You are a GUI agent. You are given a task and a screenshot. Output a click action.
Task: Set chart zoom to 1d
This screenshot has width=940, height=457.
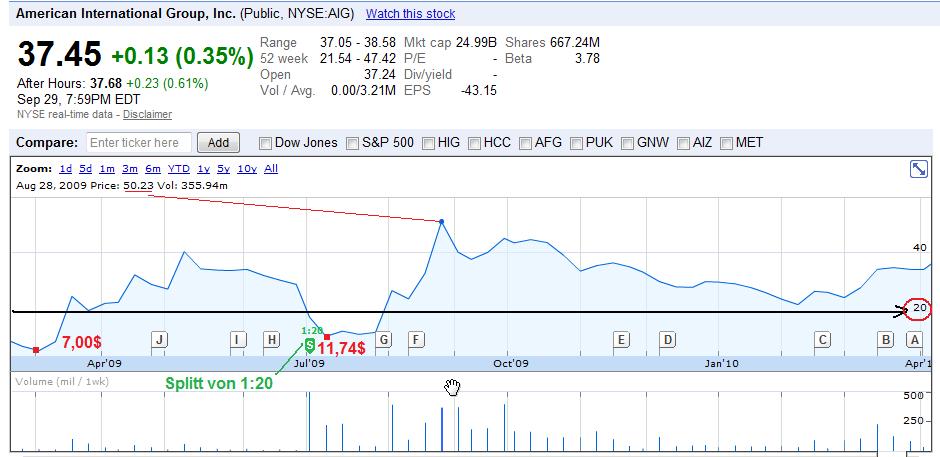pos(65,169)
